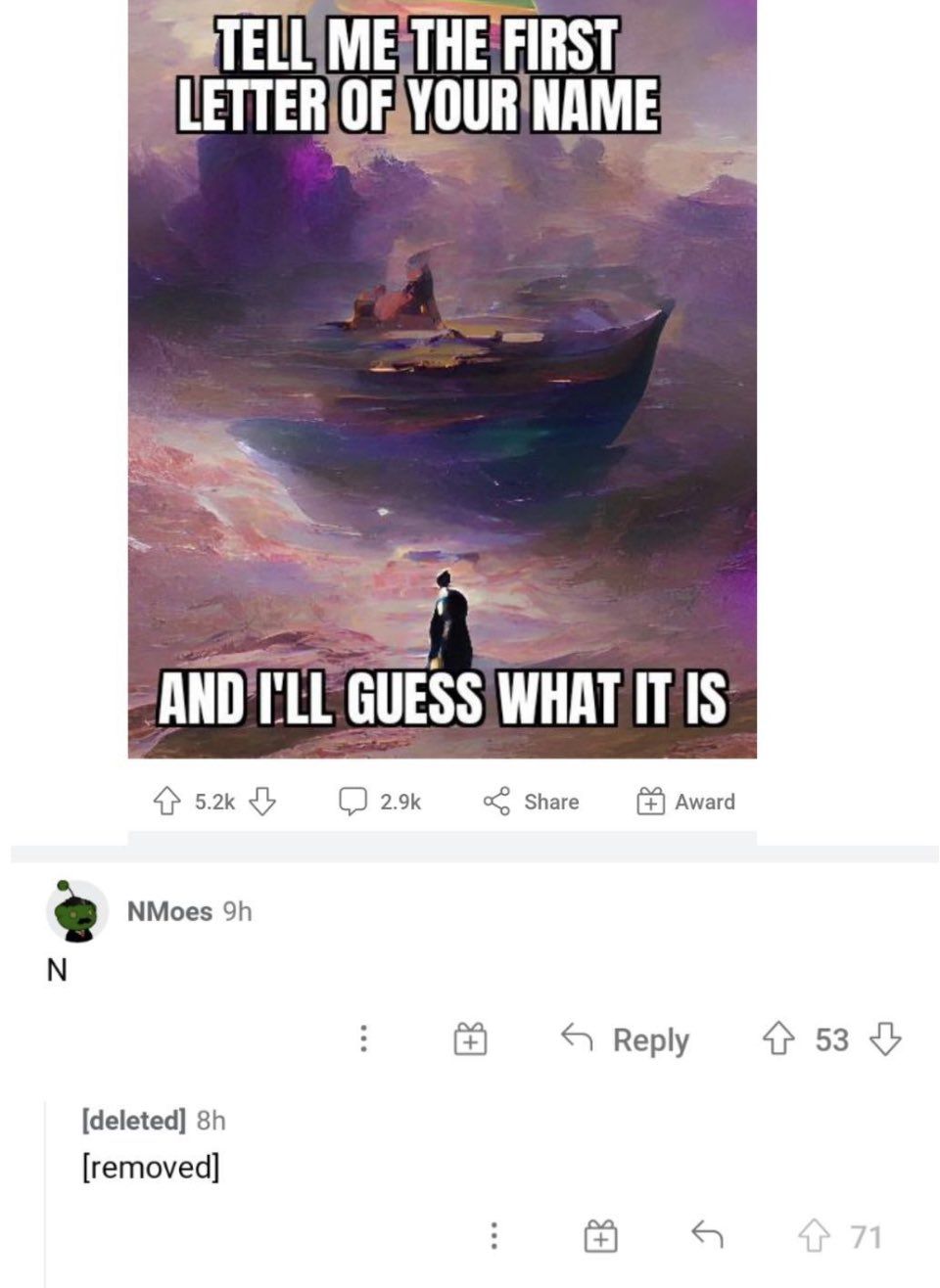Upvote NMoes comment
The image size is (940, 1288).
778,1038
